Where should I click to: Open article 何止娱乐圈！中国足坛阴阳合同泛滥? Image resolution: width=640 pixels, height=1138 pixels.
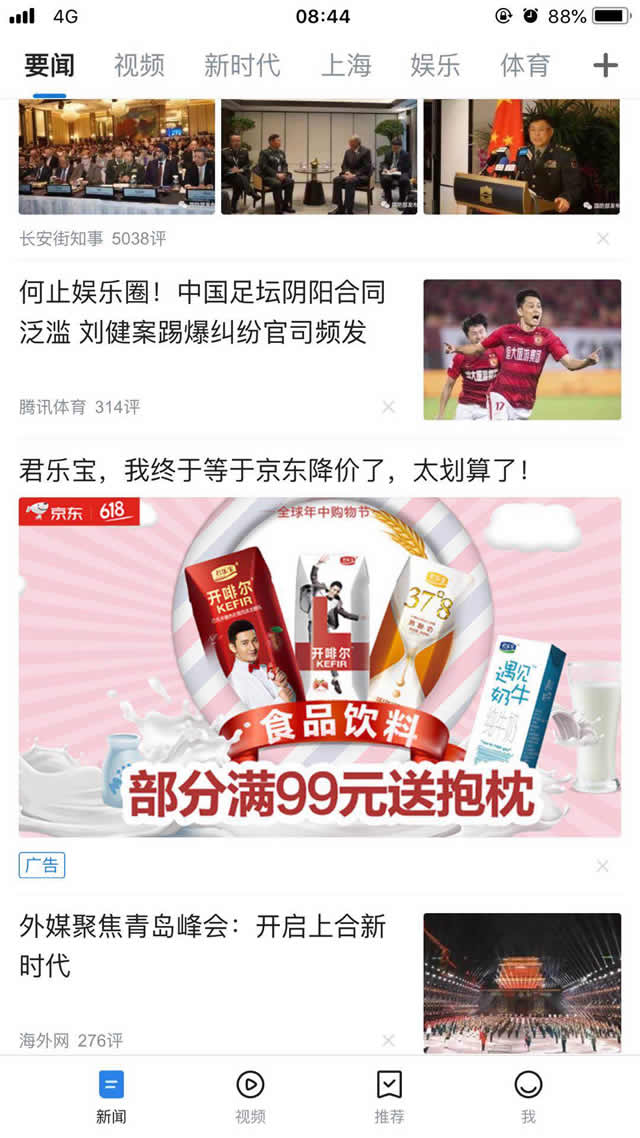tap(202, 312)
